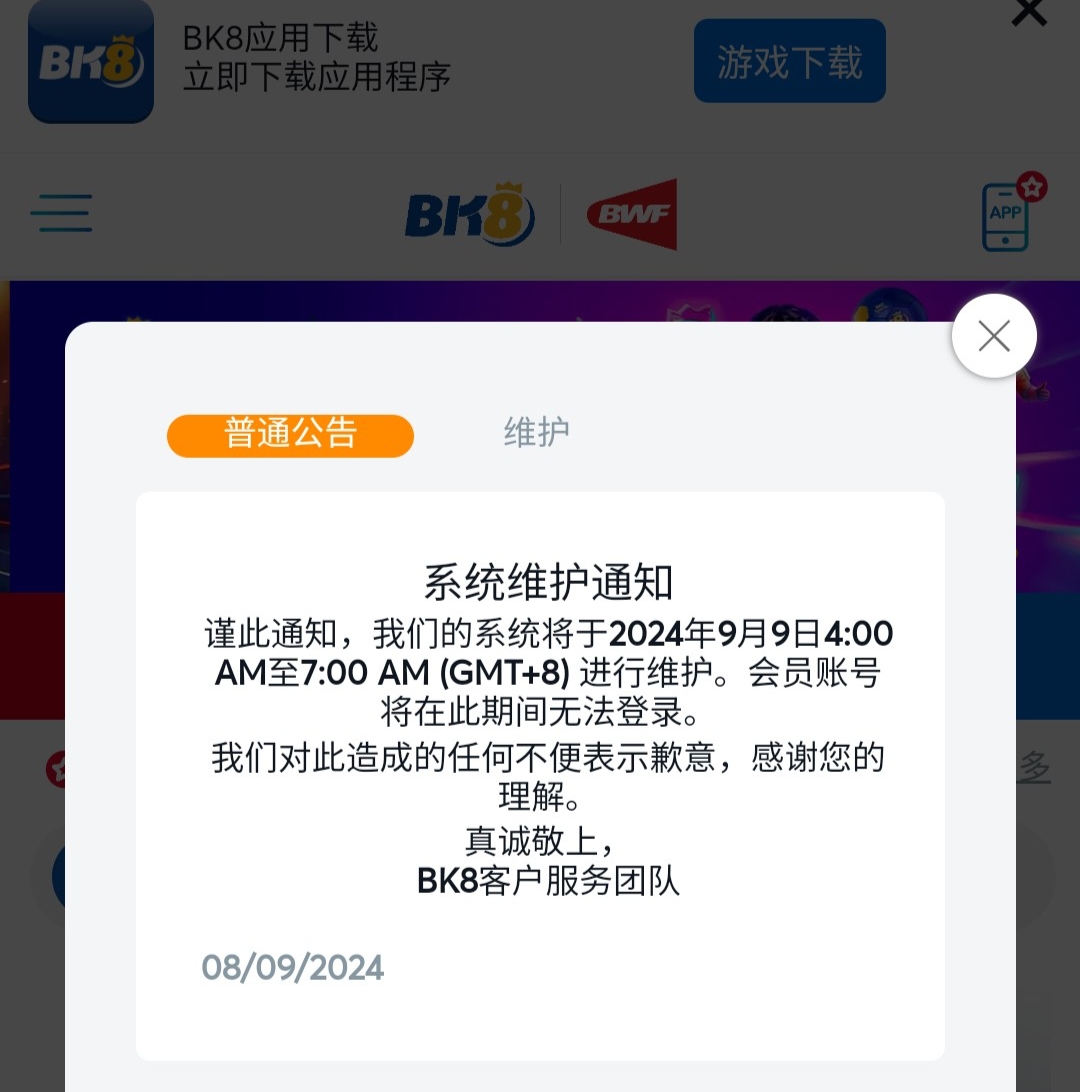Switch to the 维护 tab
This screenshot has width=1080, height=1092.
tap(536, 433)
